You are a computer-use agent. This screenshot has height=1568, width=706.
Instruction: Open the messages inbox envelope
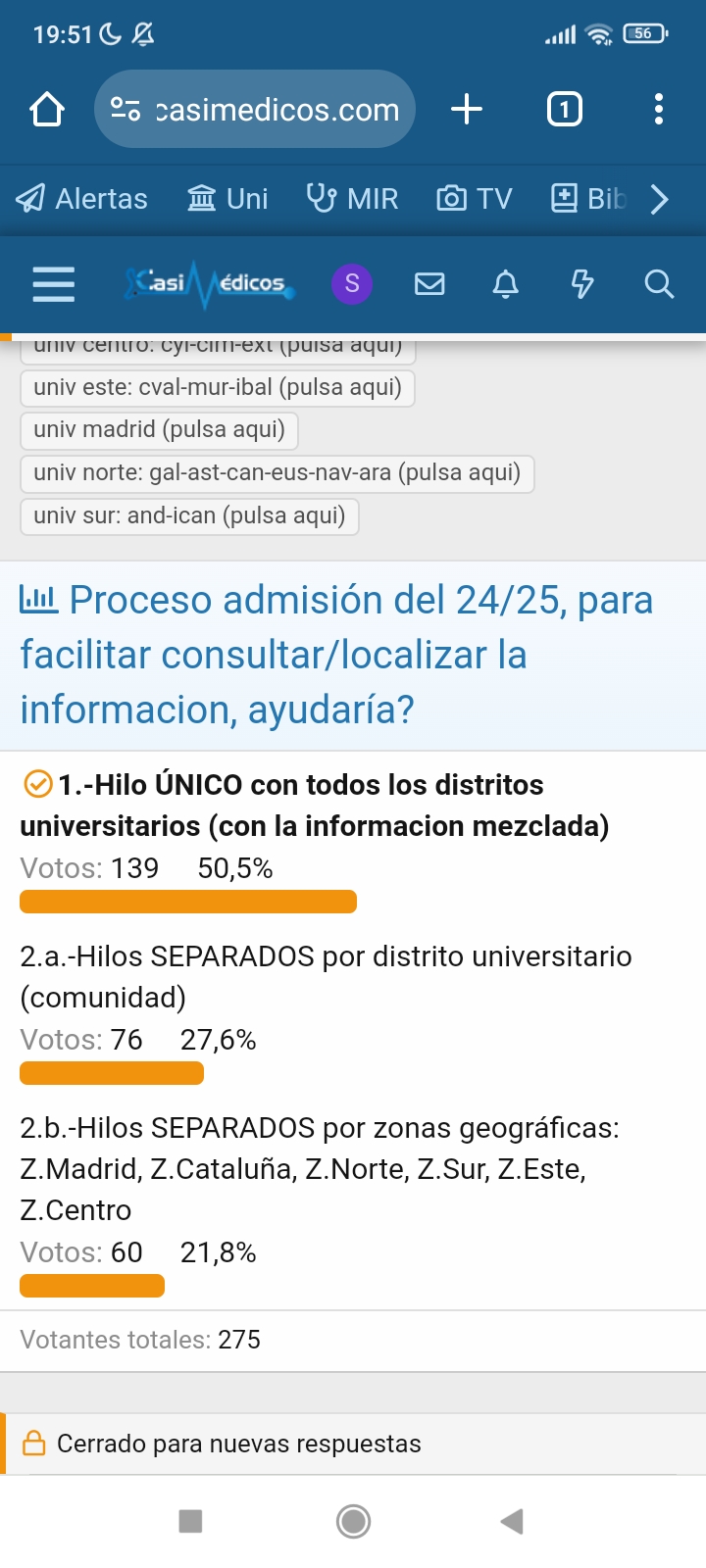[x=429, y=284]
